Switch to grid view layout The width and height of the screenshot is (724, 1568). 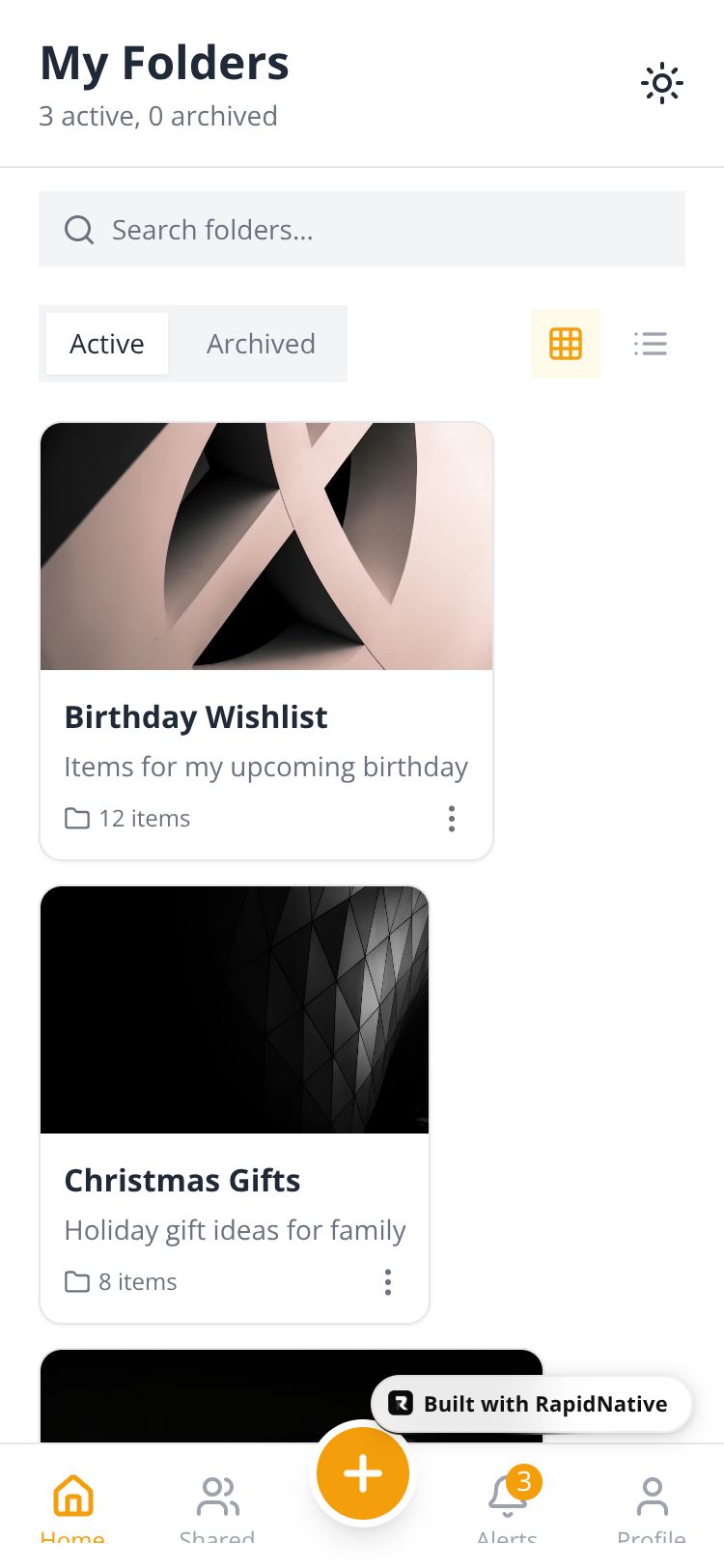coord(566,344)
